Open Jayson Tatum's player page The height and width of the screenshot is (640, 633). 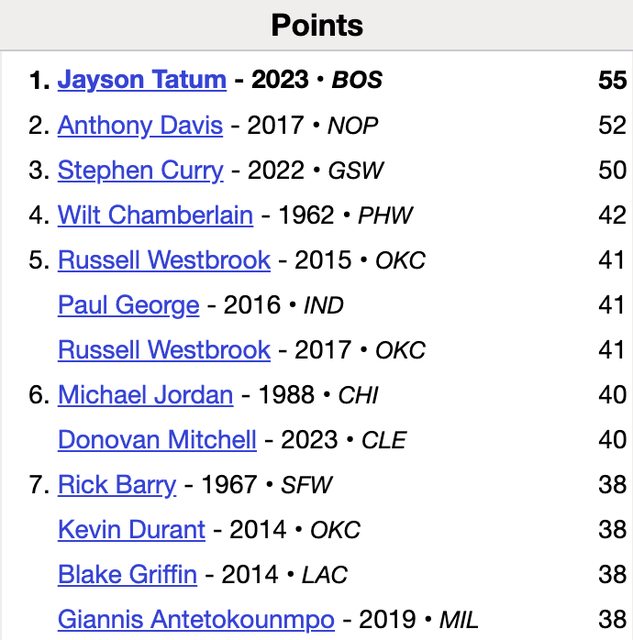pyautogui.click(x=142, y=80)
